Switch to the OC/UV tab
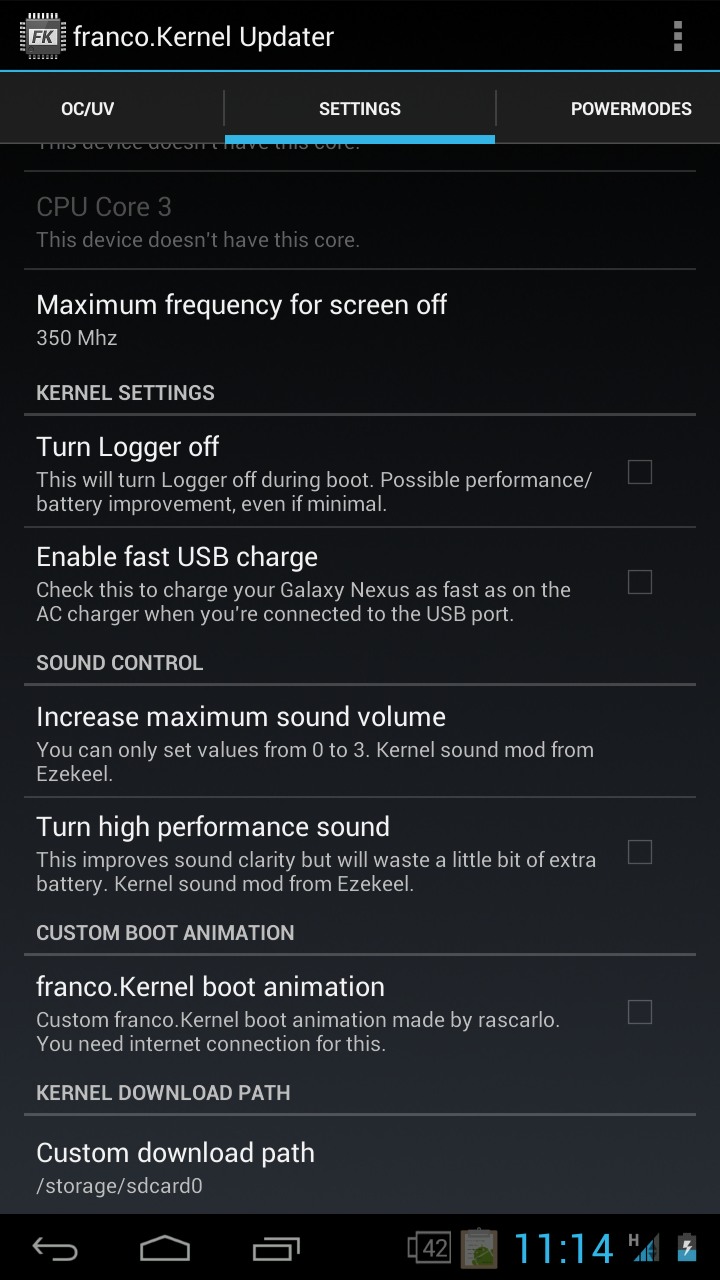720x1280 pixels. point(88,109)
